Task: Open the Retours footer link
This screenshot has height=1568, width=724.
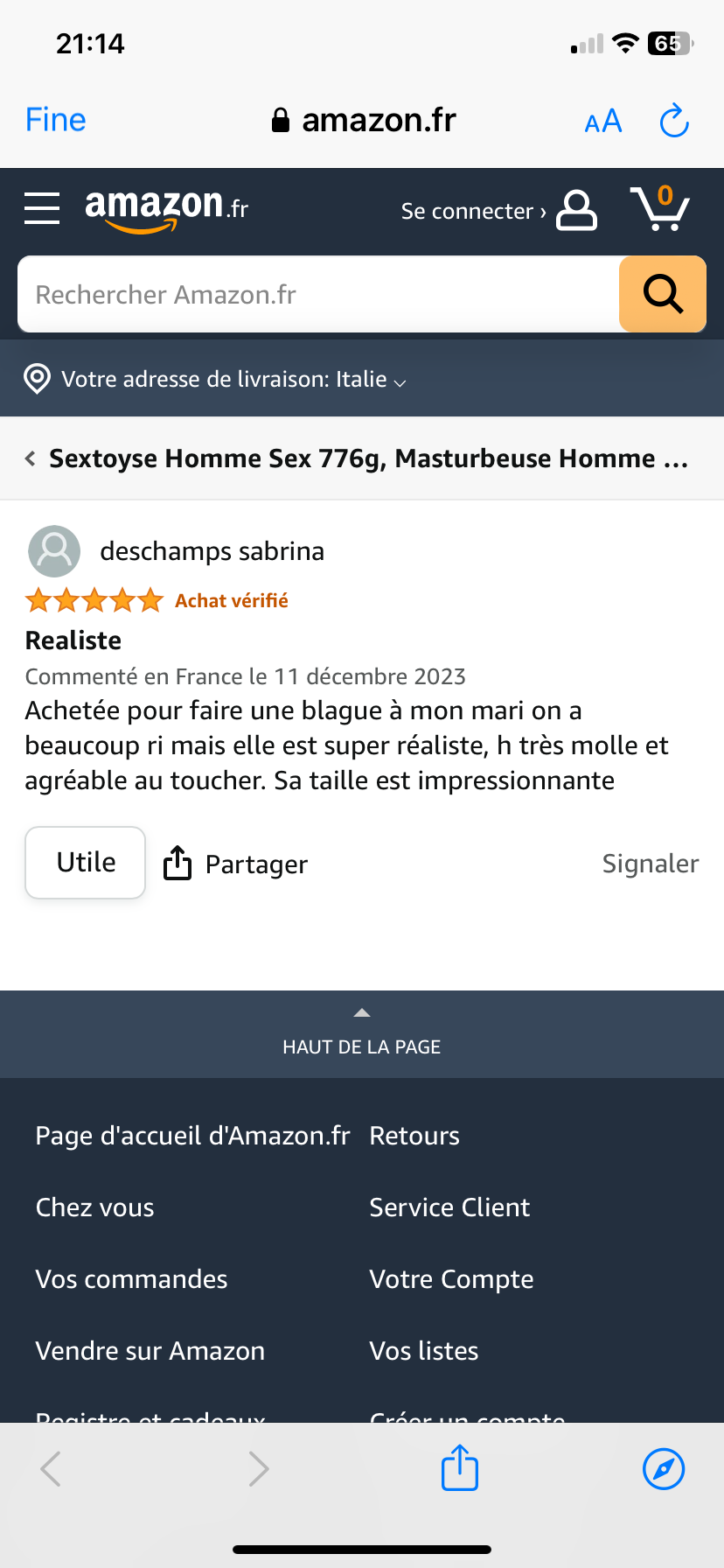Action: 414,1136
